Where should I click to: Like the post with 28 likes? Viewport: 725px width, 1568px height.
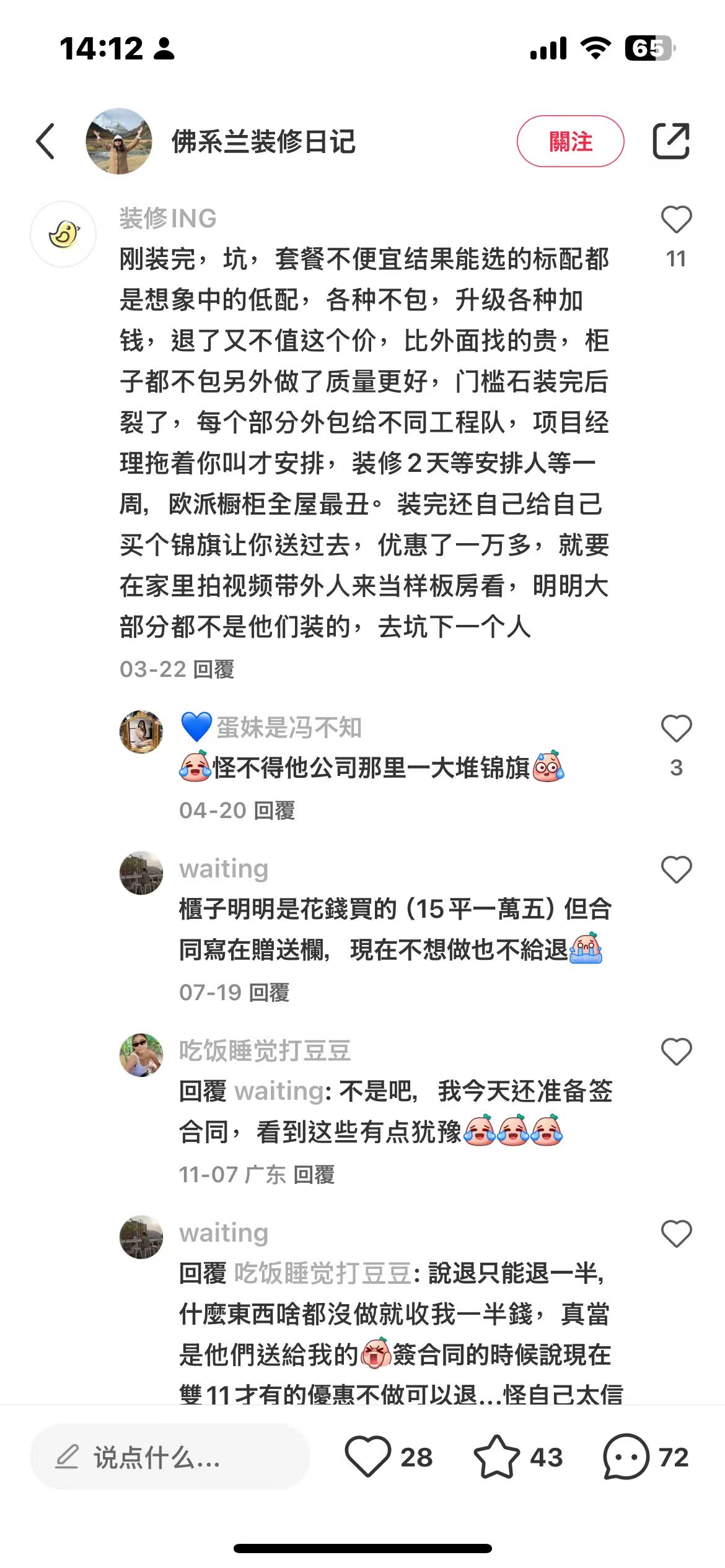[368, 1457]
